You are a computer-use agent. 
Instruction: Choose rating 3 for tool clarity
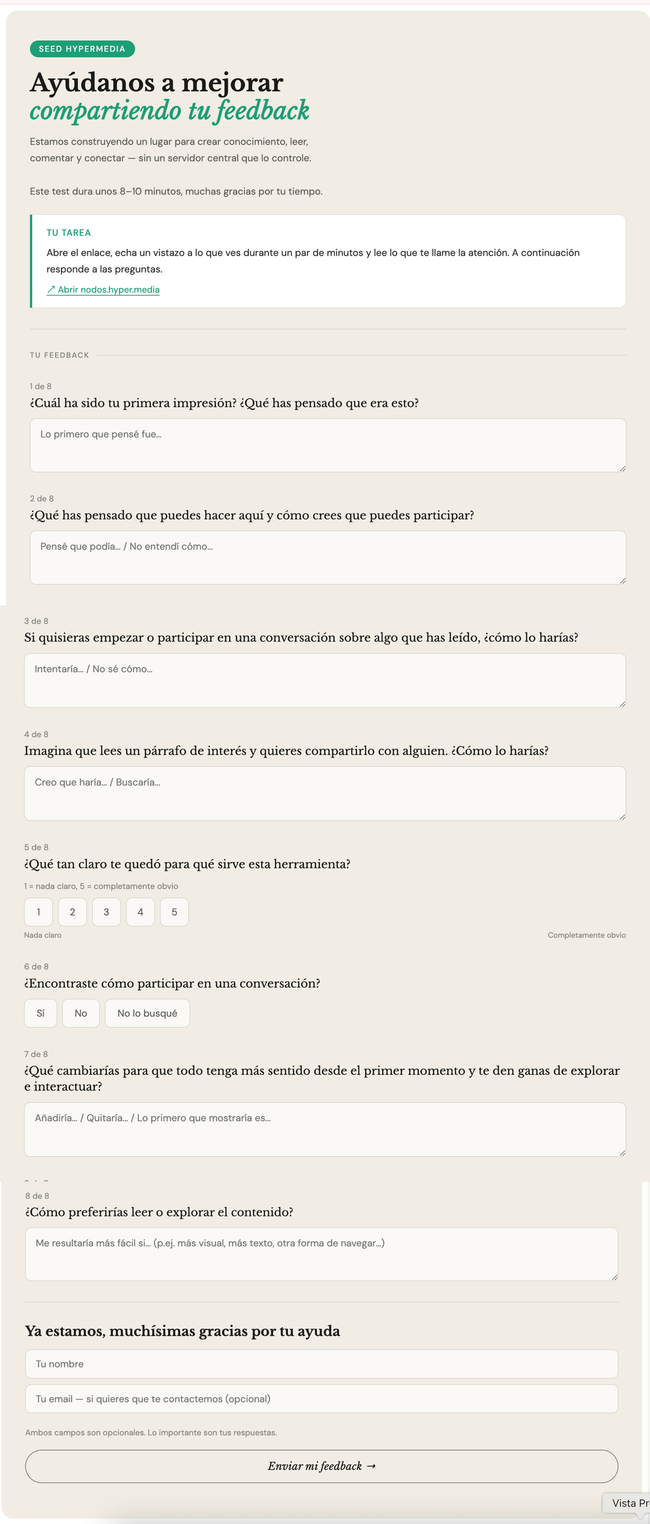point(106,912)
